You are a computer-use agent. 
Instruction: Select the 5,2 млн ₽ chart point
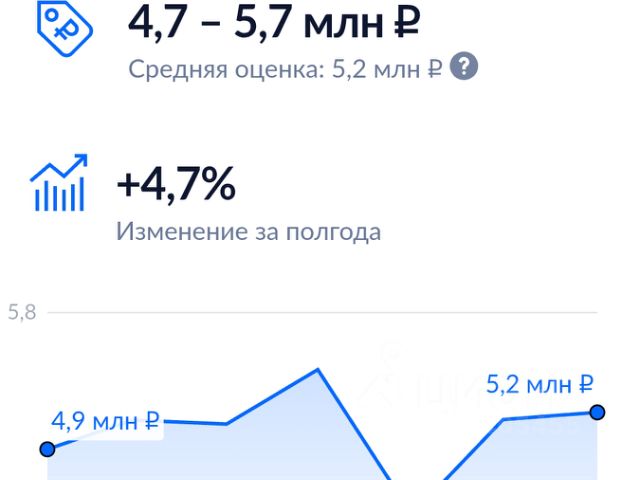597,412
